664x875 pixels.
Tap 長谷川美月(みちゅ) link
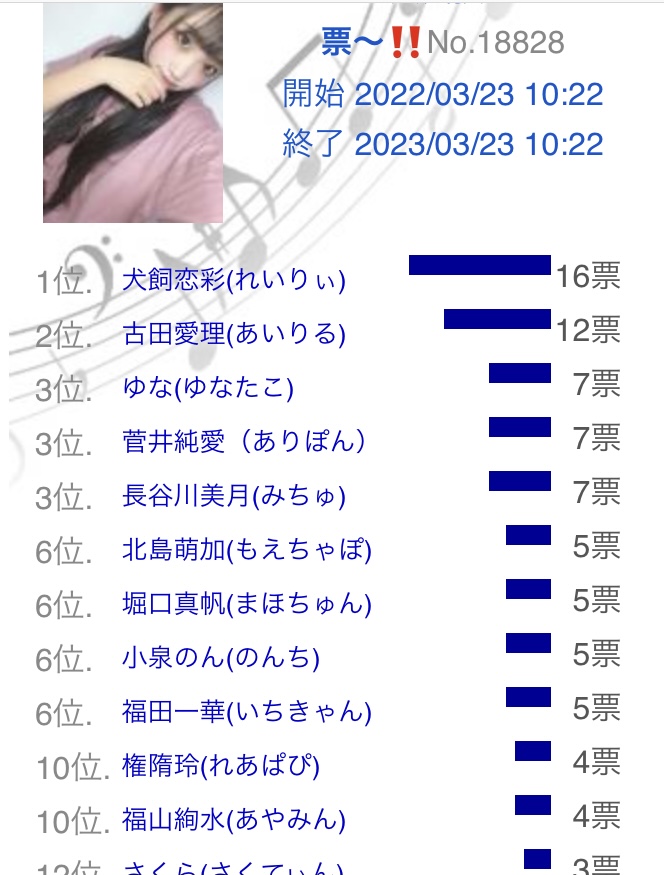pyautogui.click(x=233, y=496)
